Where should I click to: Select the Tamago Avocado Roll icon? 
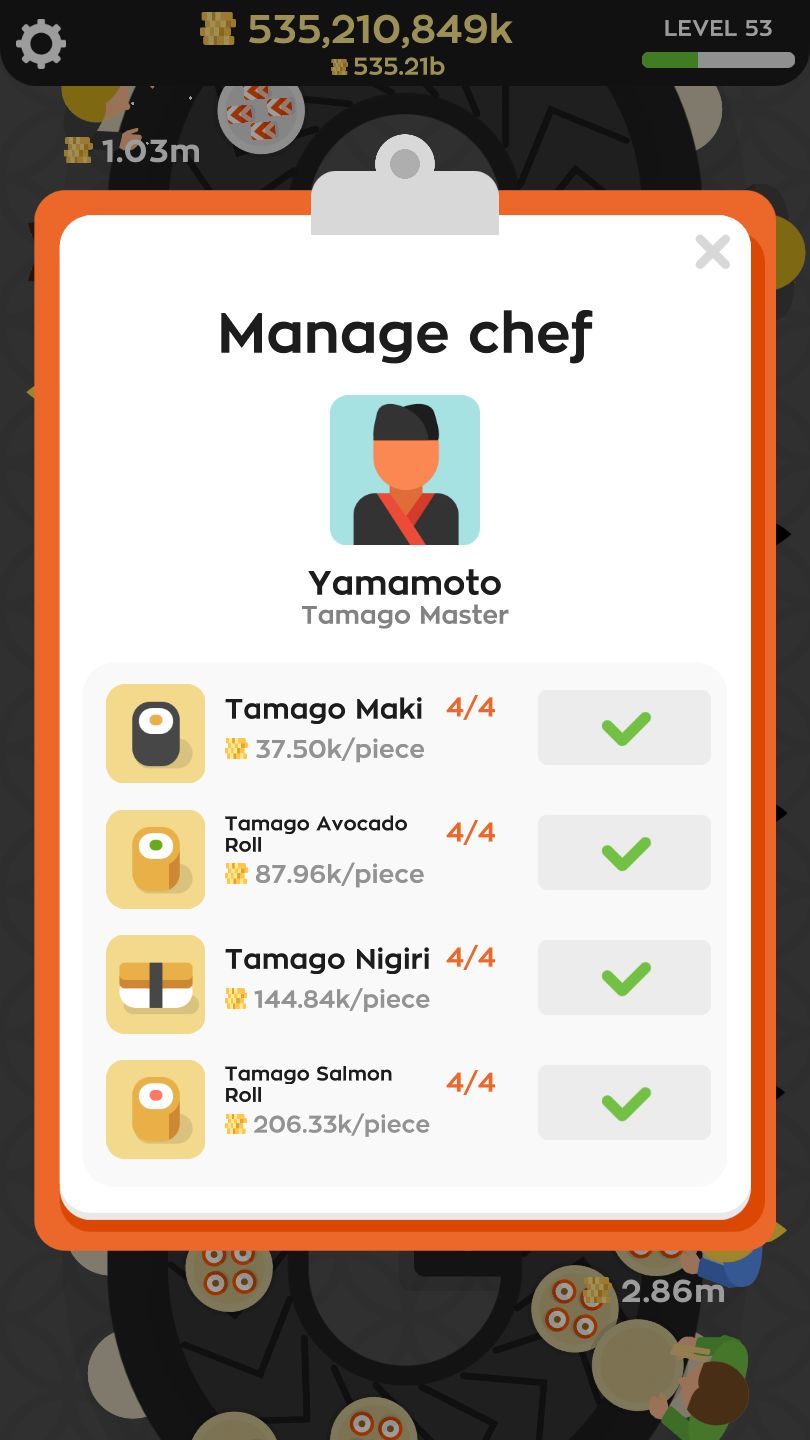pos(155,858)
